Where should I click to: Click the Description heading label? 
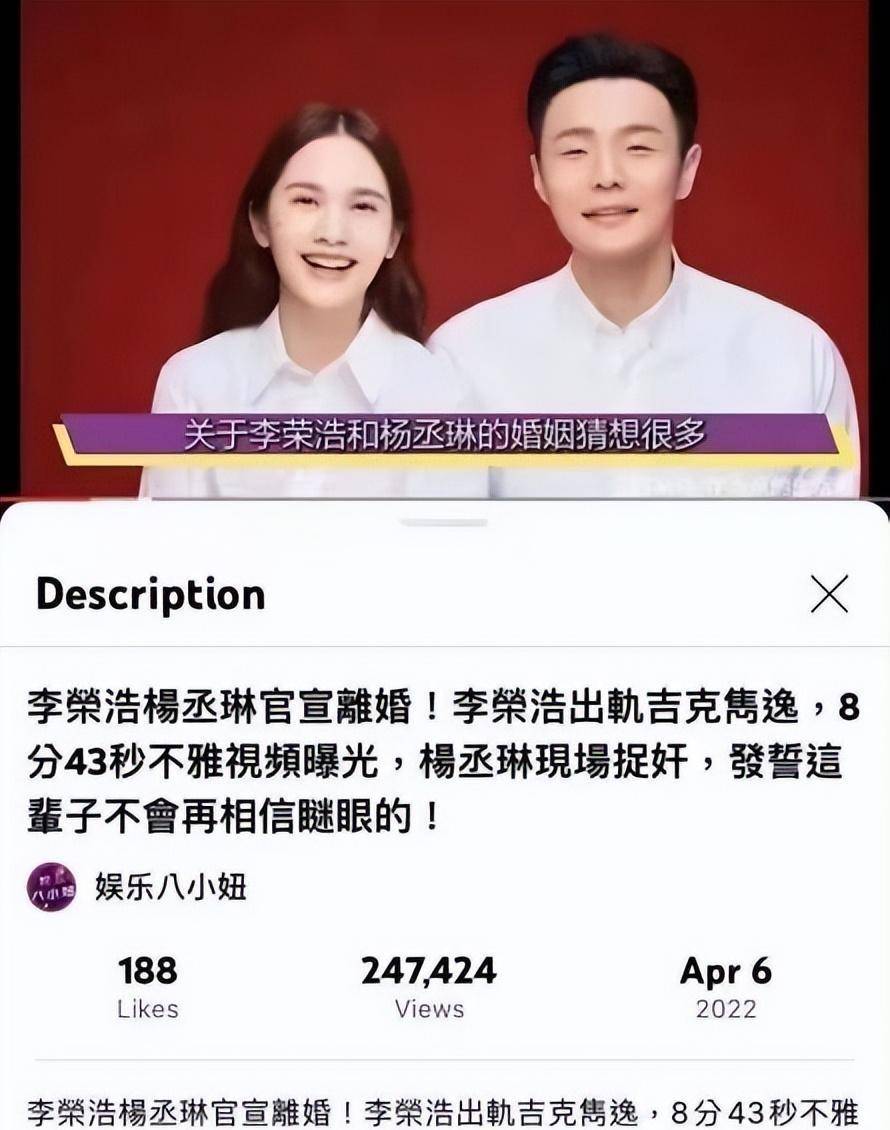click(150, 594)
